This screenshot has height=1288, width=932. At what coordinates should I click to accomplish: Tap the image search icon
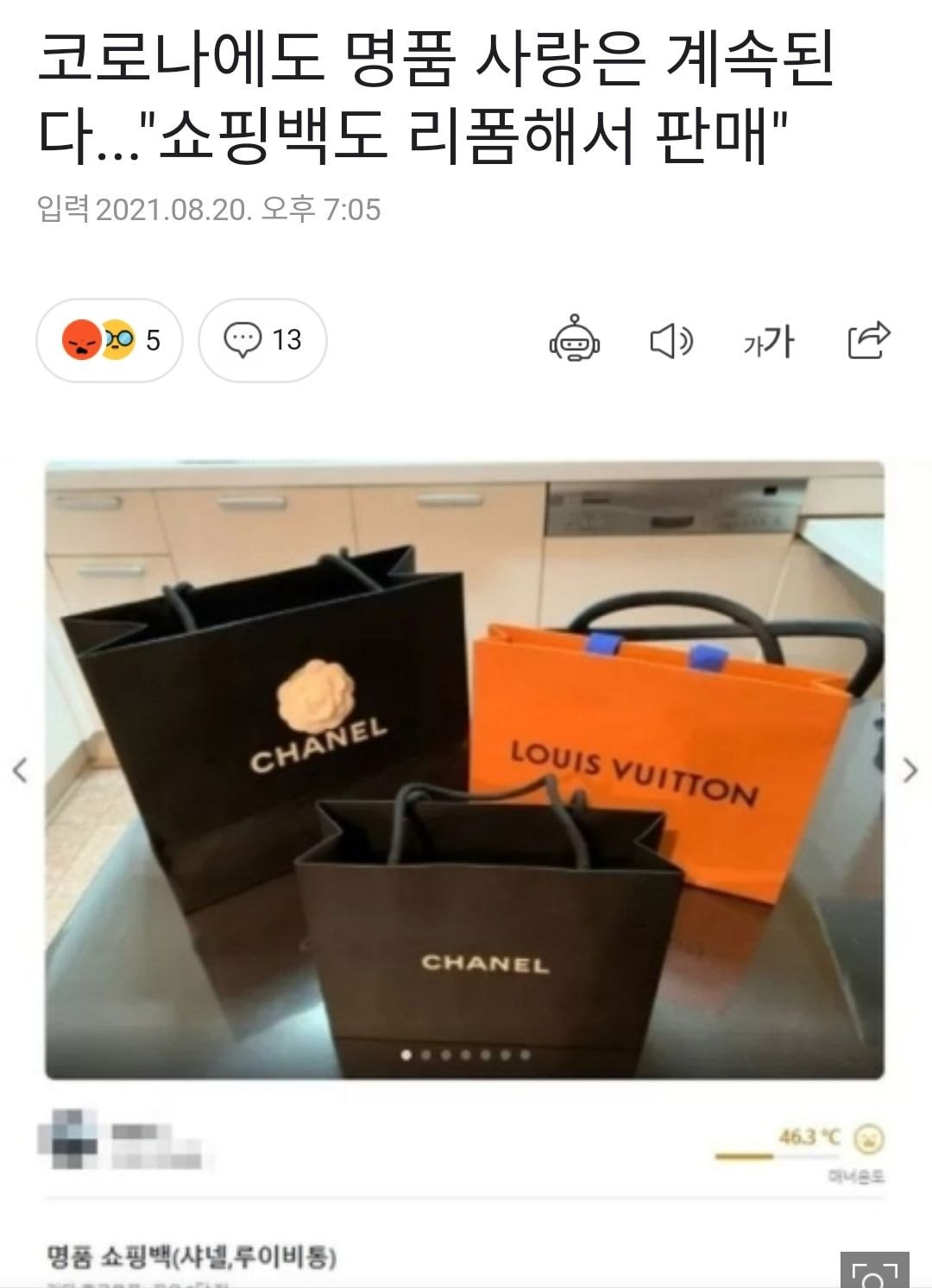[874, 1272]
